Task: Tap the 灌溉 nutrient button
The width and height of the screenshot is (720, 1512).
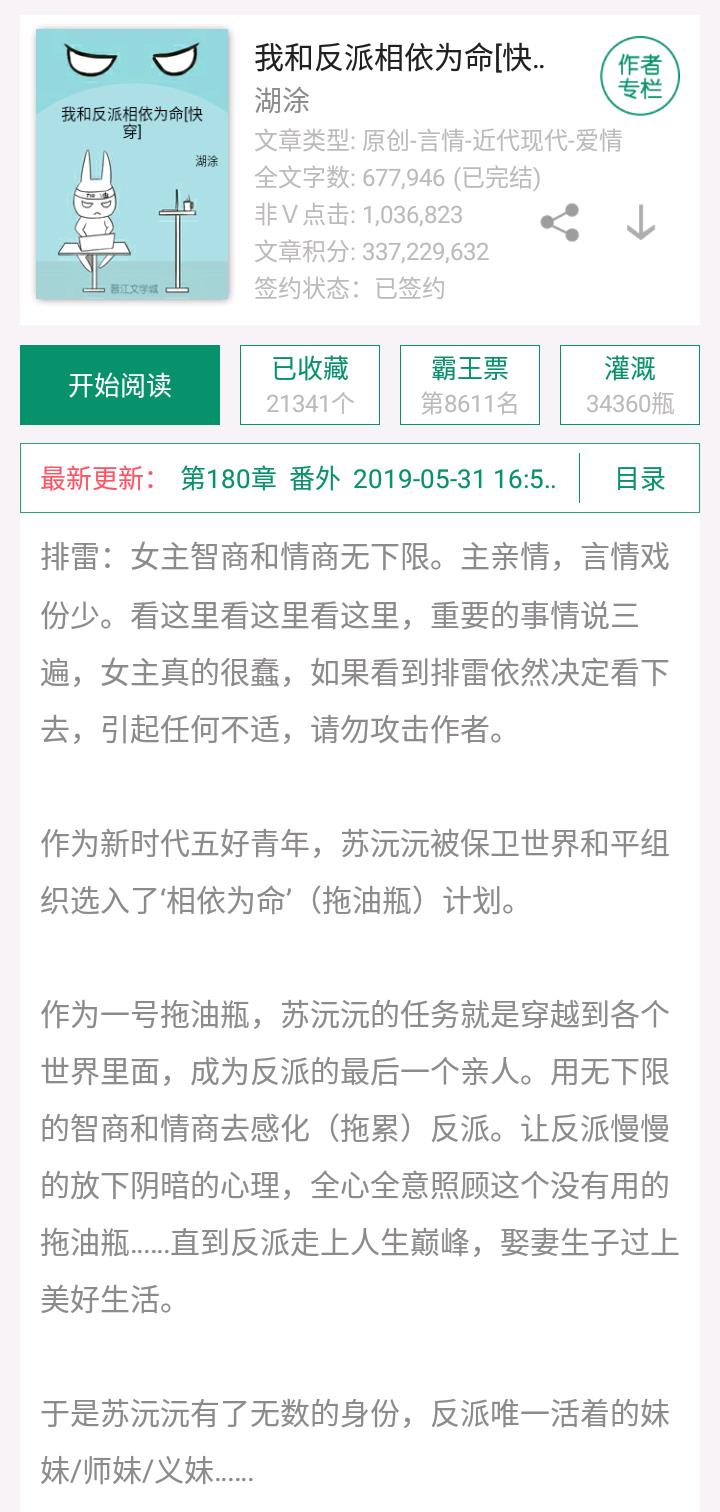Action: 630,385
